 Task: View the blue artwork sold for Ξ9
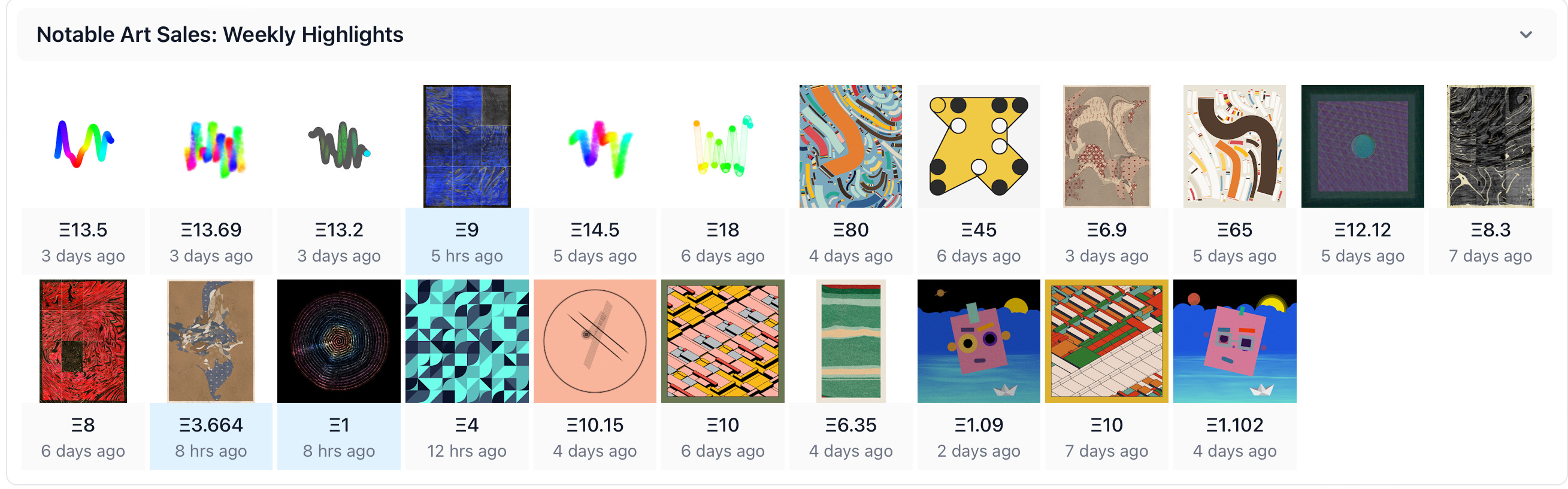click(x=467, y=146)
